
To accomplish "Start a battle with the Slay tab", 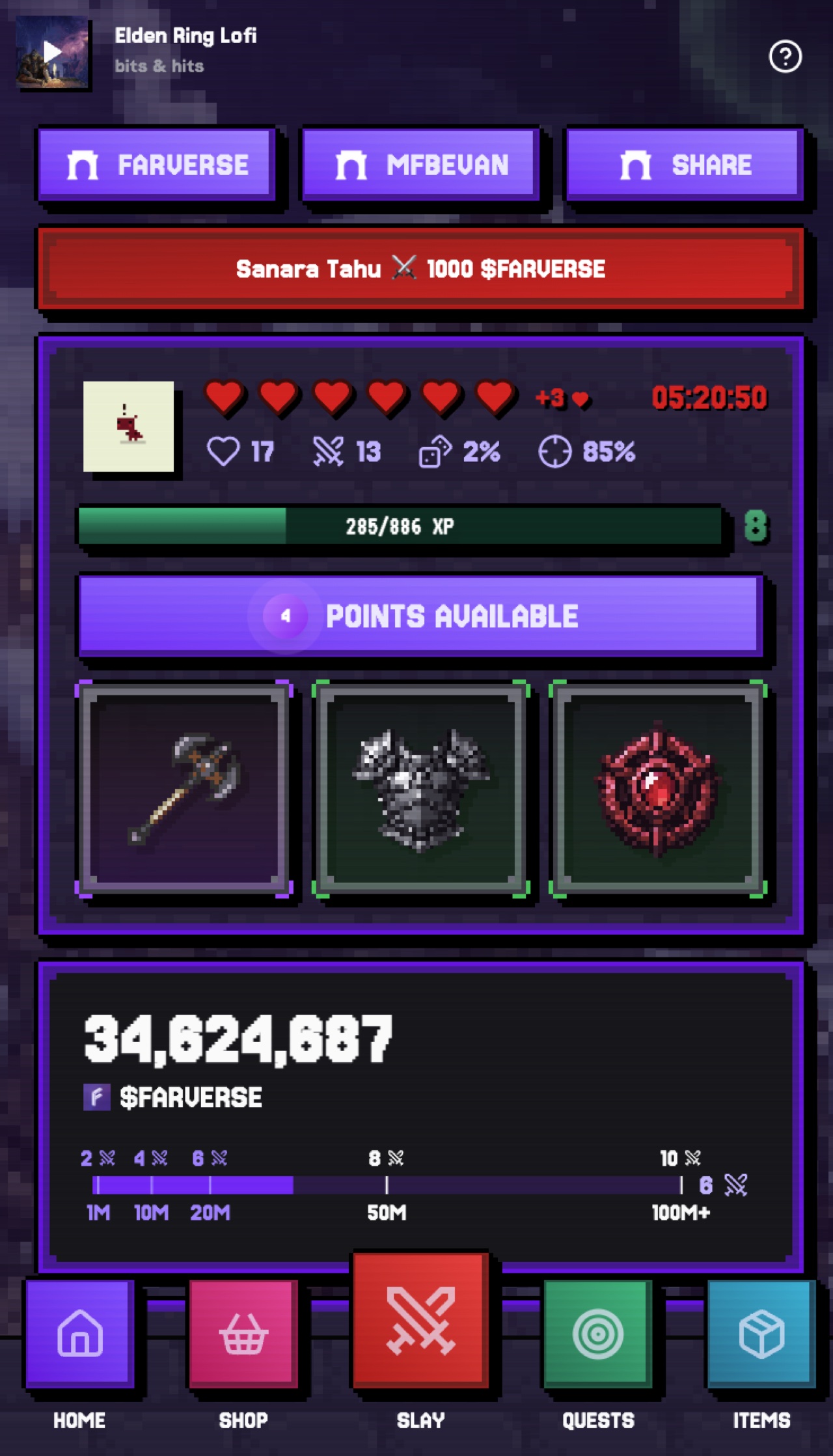I will pos(421,1321).
